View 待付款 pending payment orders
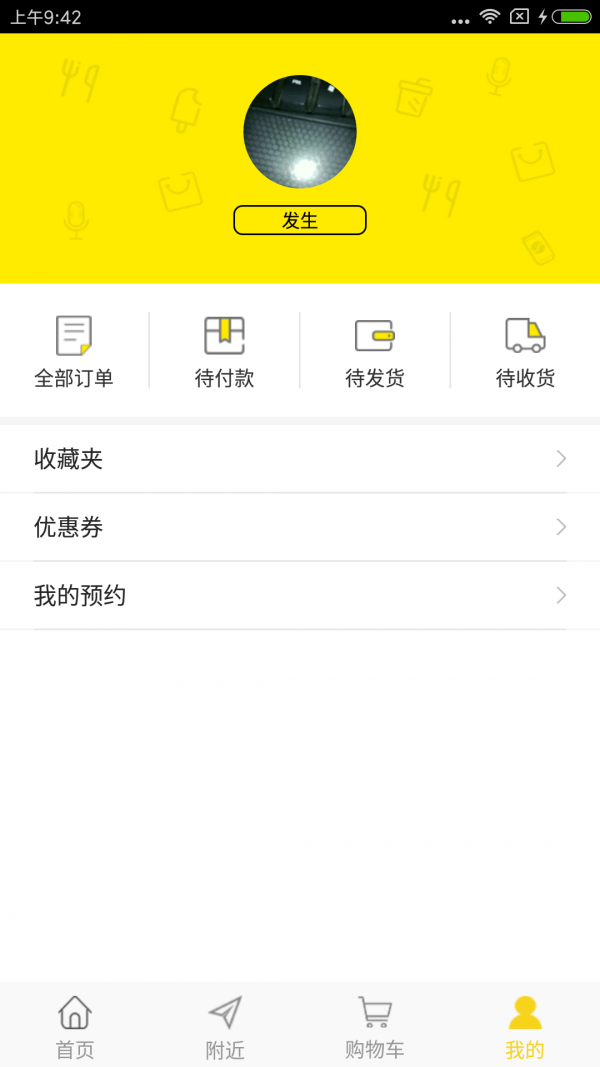 point(224,351)
